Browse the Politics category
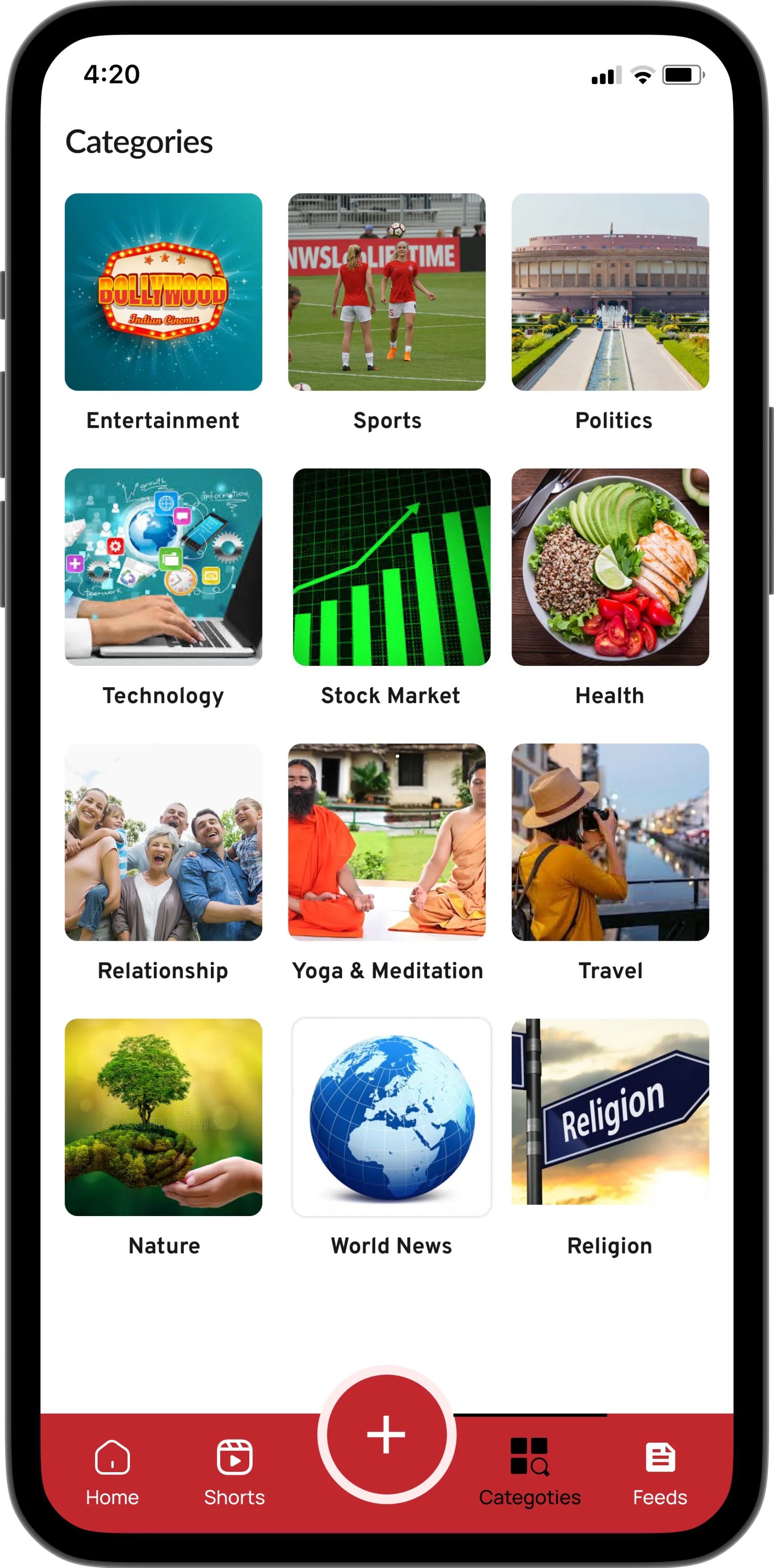The width and height of the screenshot is (774, 1568). [x=610, y=292]
